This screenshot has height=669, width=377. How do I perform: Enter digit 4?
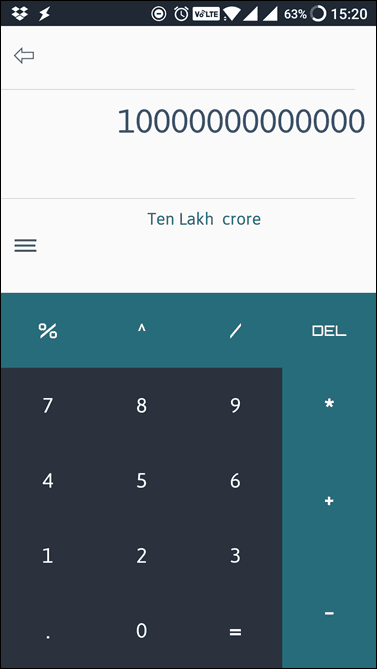point(48,481)
